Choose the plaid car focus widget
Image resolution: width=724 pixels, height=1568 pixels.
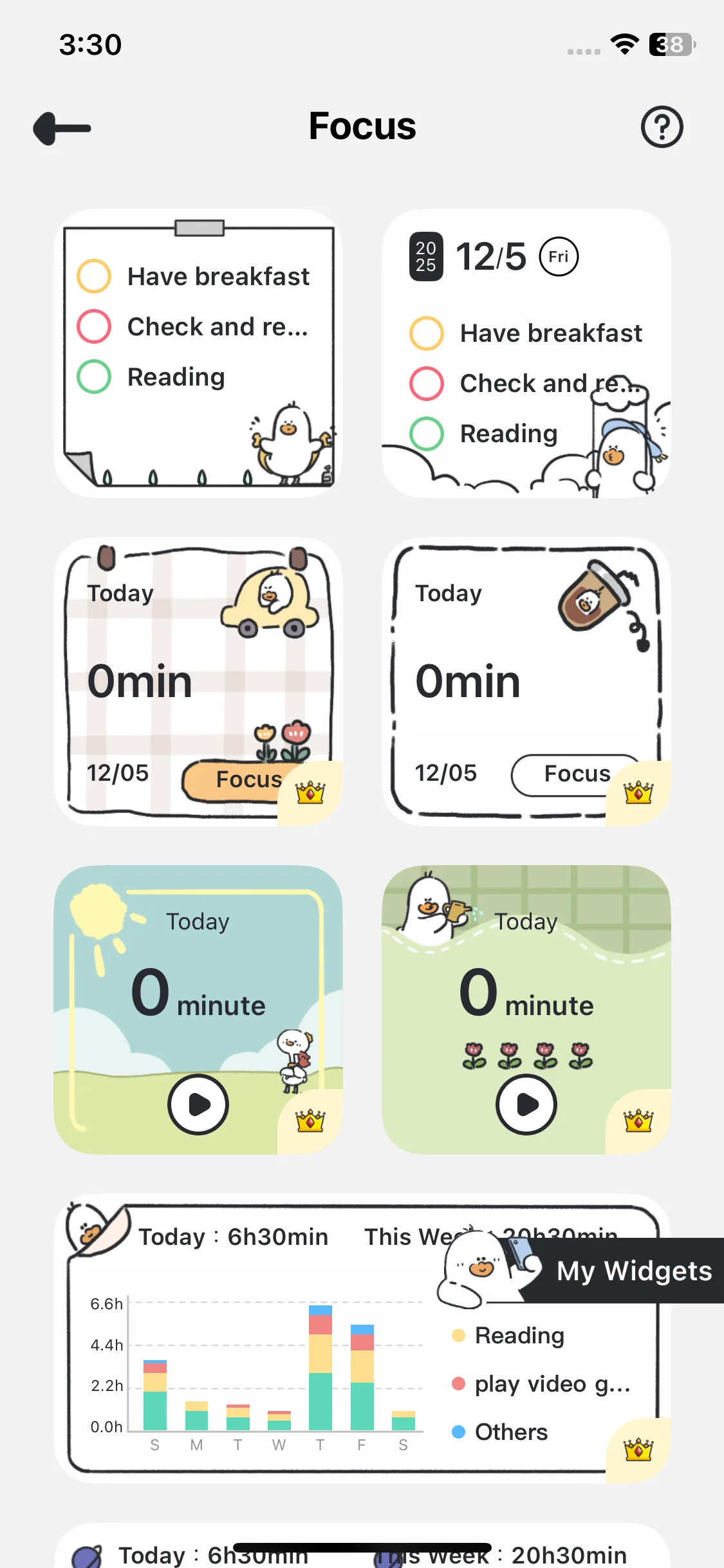[x=198, y=682]
